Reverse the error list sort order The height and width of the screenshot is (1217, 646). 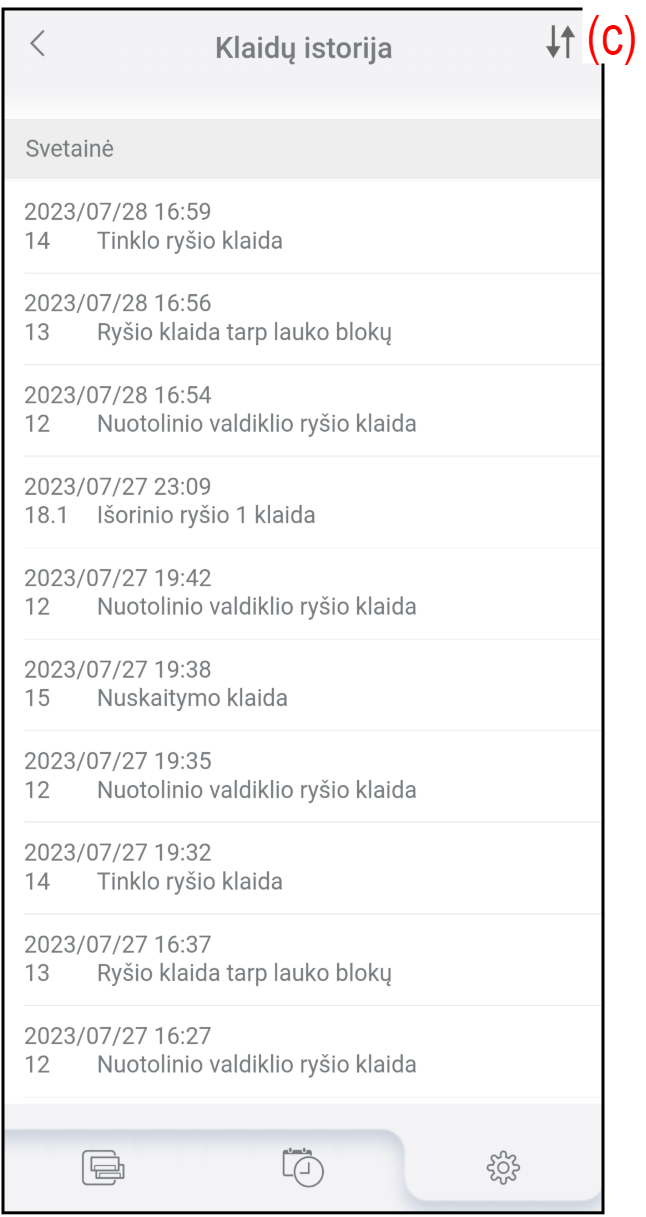pyautogui.click(x=560, y=42)
